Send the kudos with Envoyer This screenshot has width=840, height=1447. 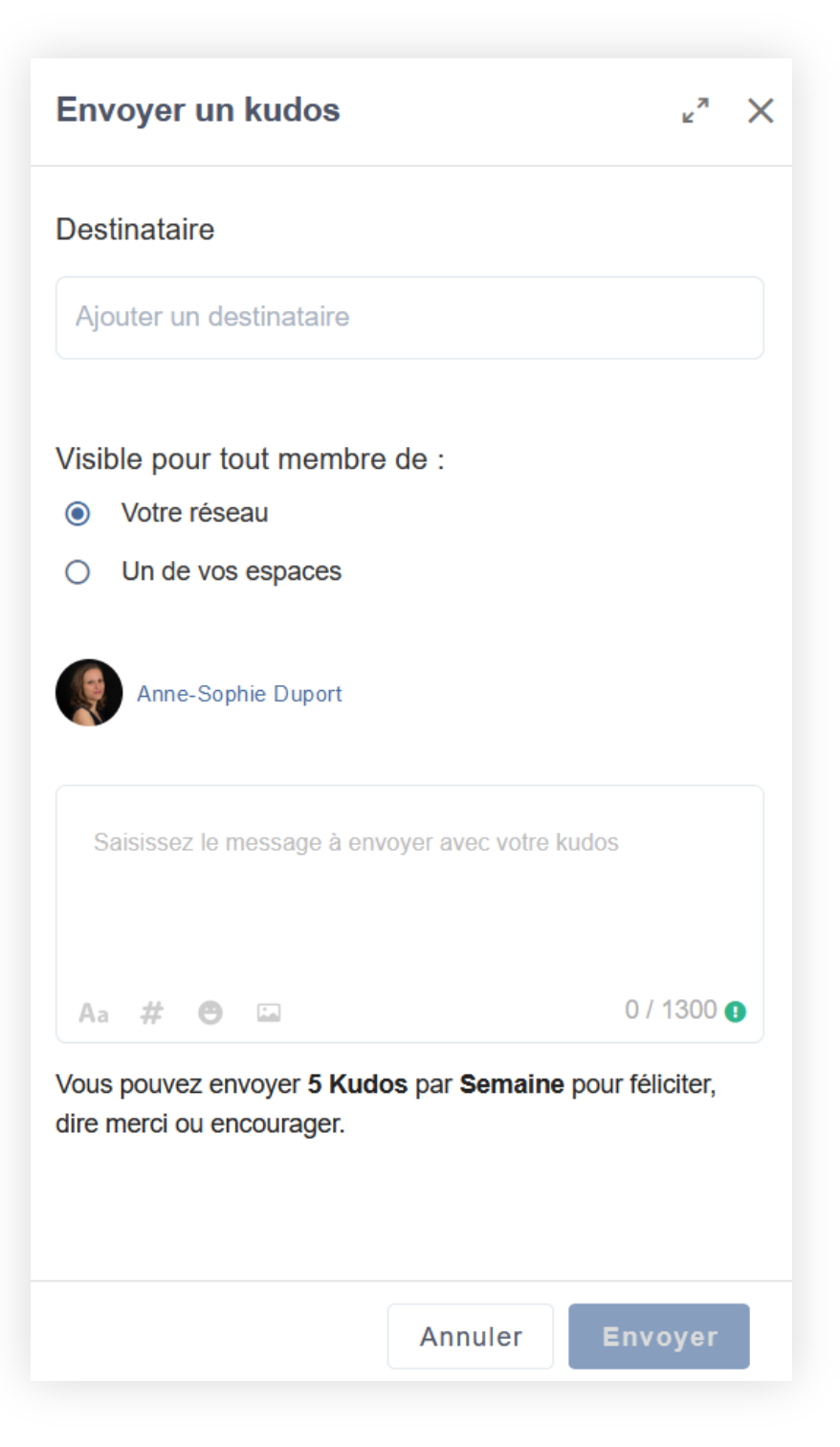[659, 1336]
